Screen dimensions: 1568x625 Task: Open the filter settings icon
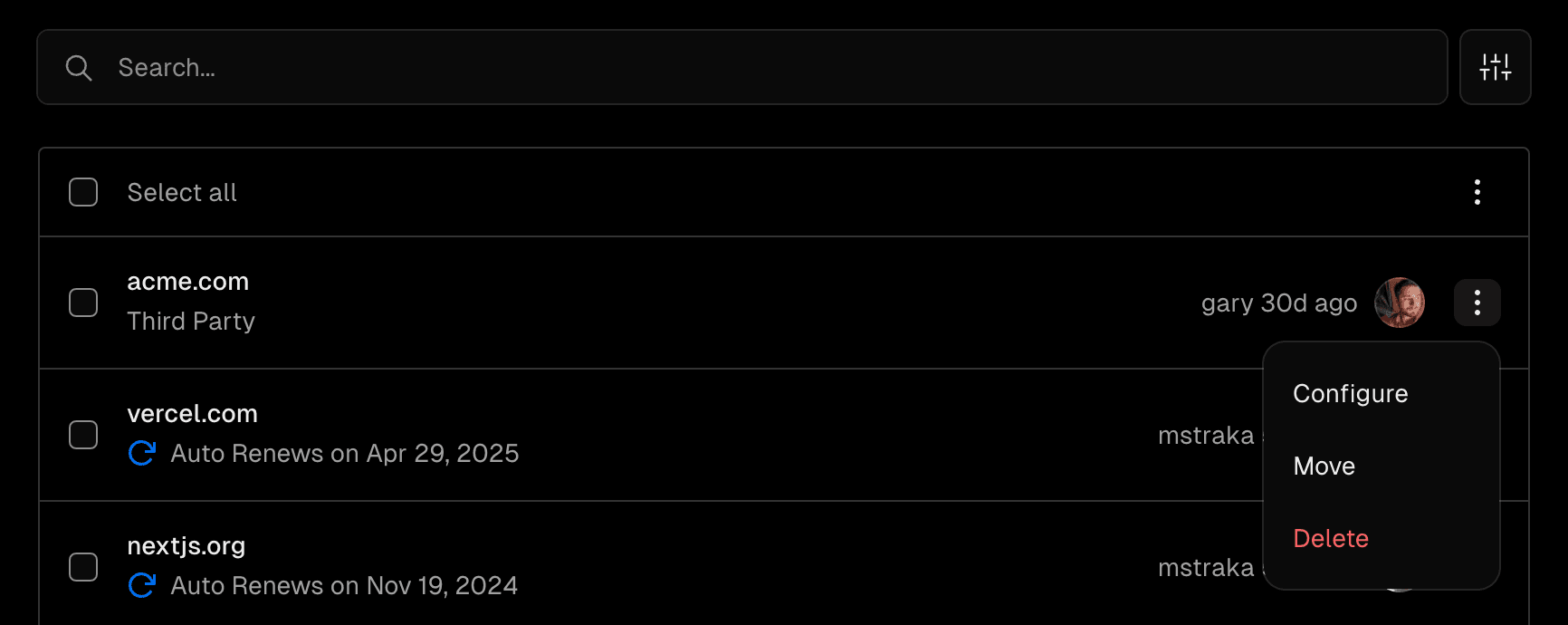click(x=1495, y=68)
